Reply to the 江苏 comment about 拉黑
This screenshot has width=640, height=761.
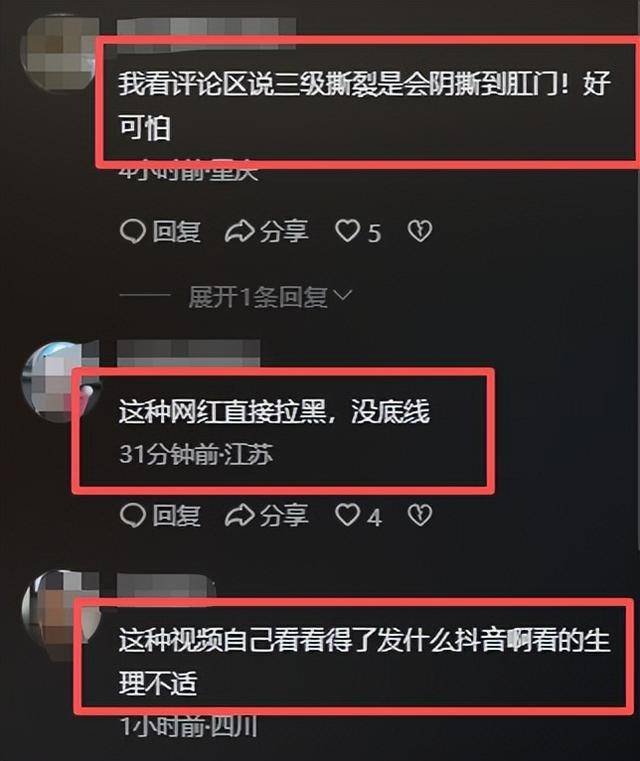pyautogui.click(x=160, y=516)
